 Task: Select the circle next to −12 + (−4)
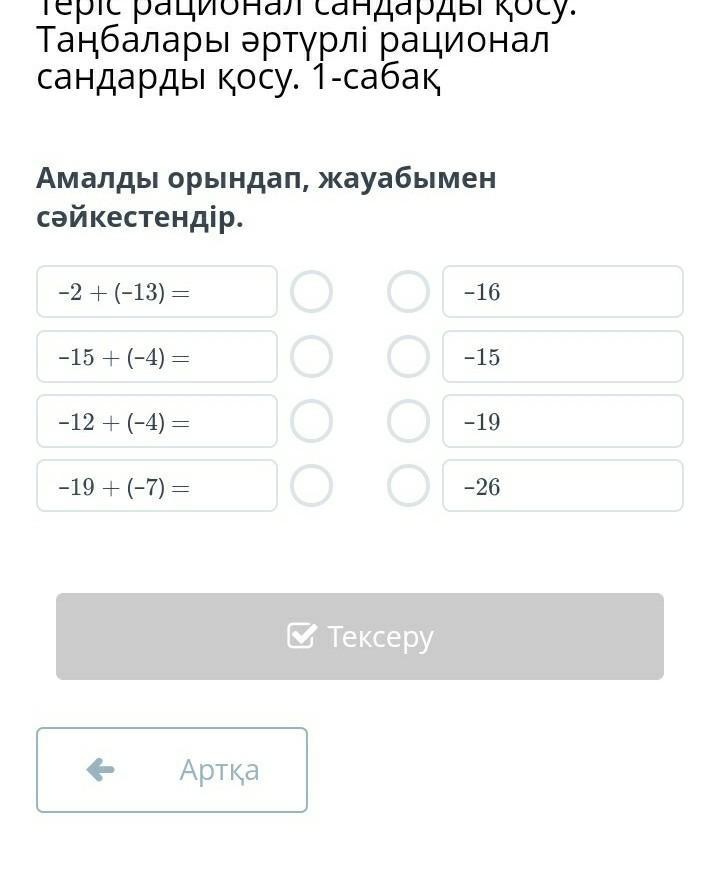(x=311, y=421)
